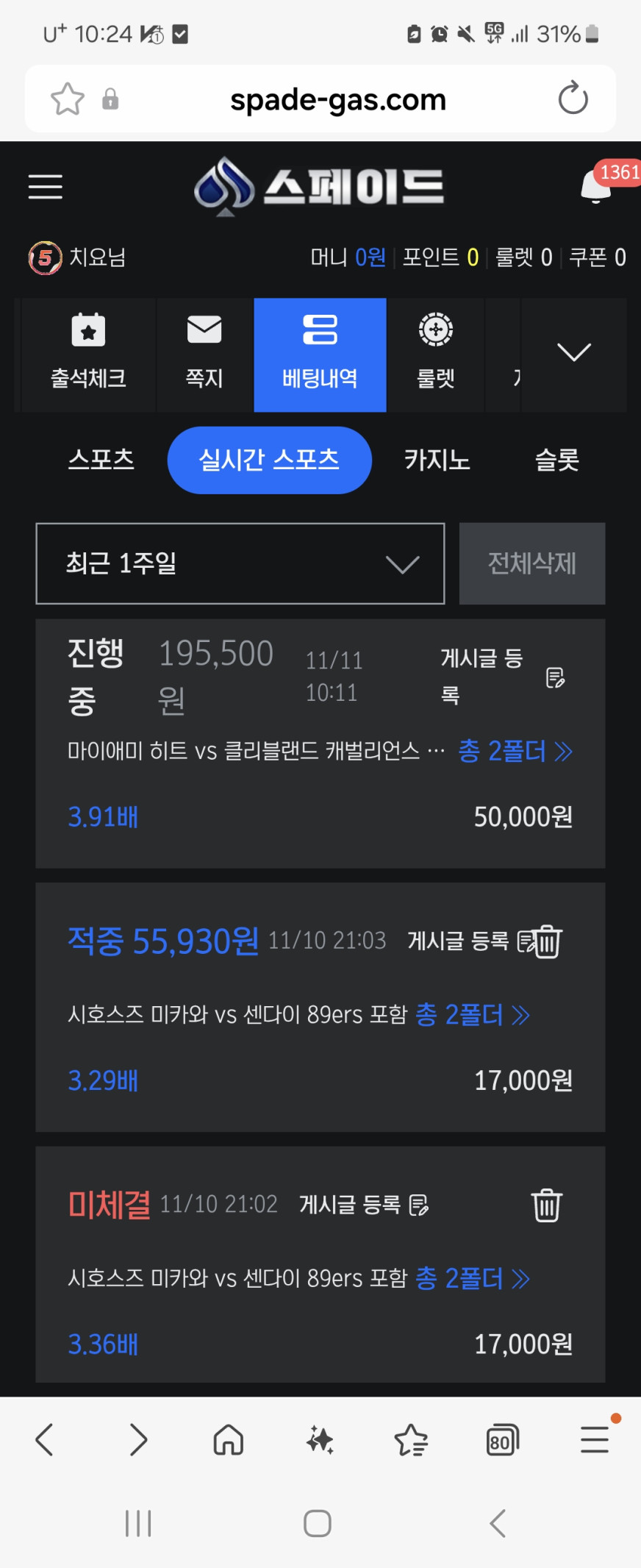641x1568 pixels.
Task: Switch to 카지노 tab
Action: click(x=437, y=460)
